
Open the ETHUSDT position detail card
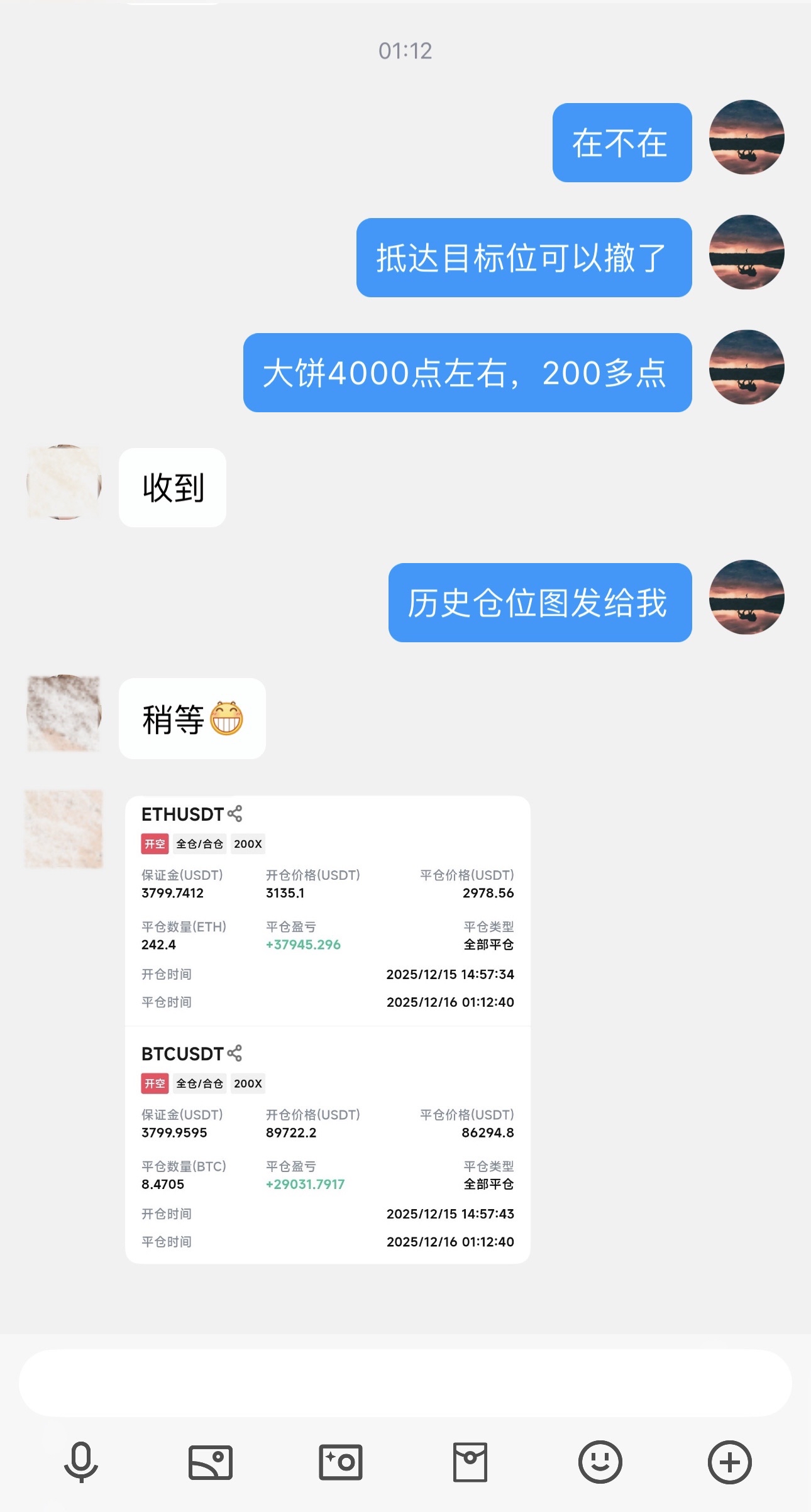(327, 911)
